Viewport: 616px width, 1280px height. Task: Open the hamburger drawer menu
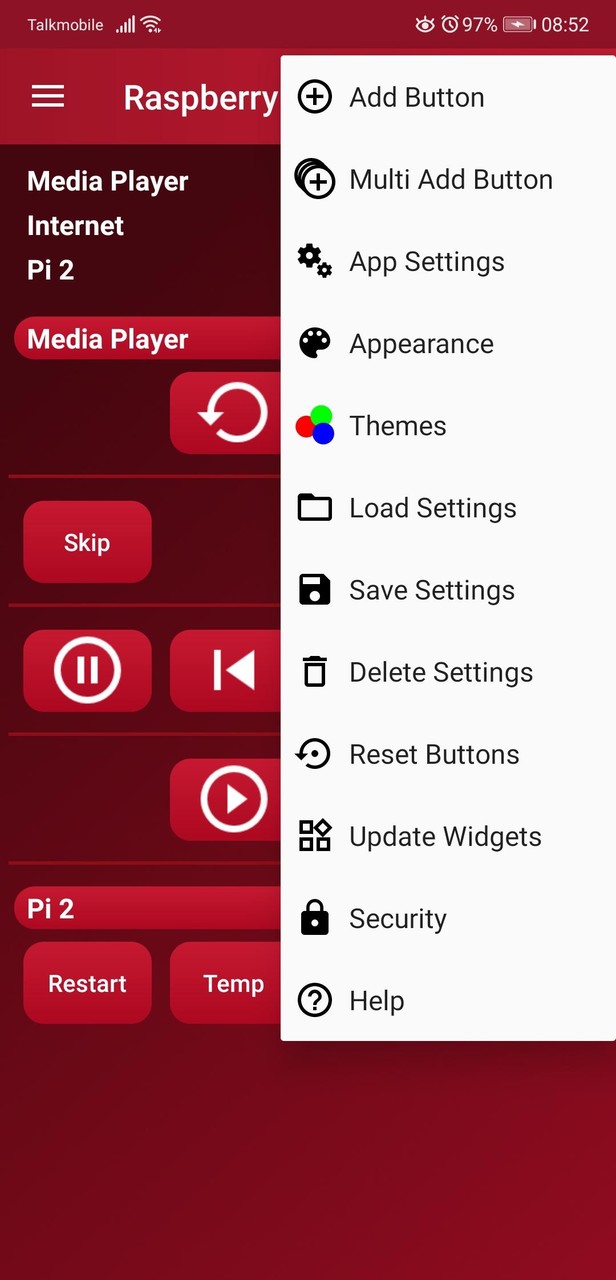(48, 96)
